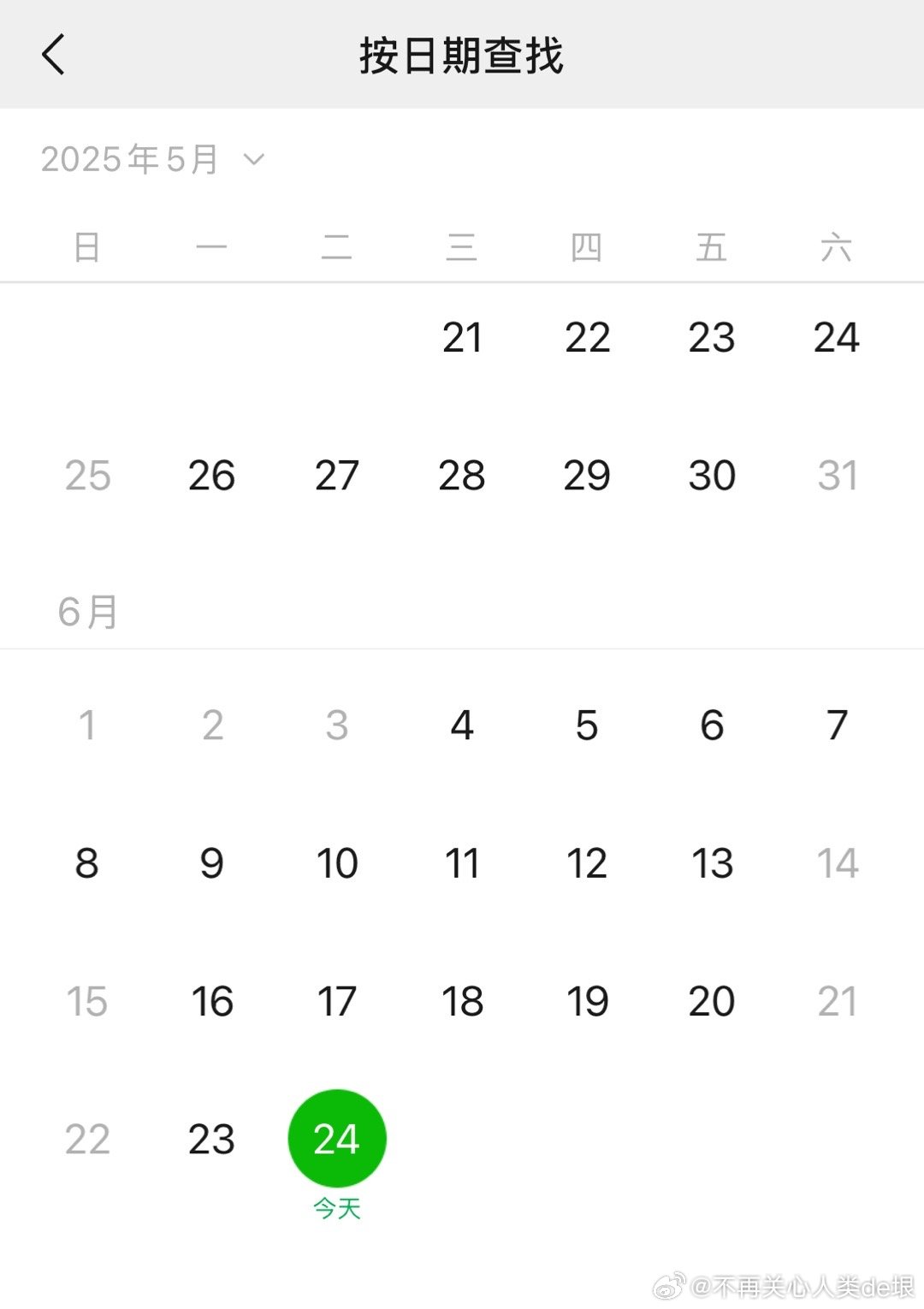Pick June 20 in the calendar
924x1309 pixels.
(712, 1001)
